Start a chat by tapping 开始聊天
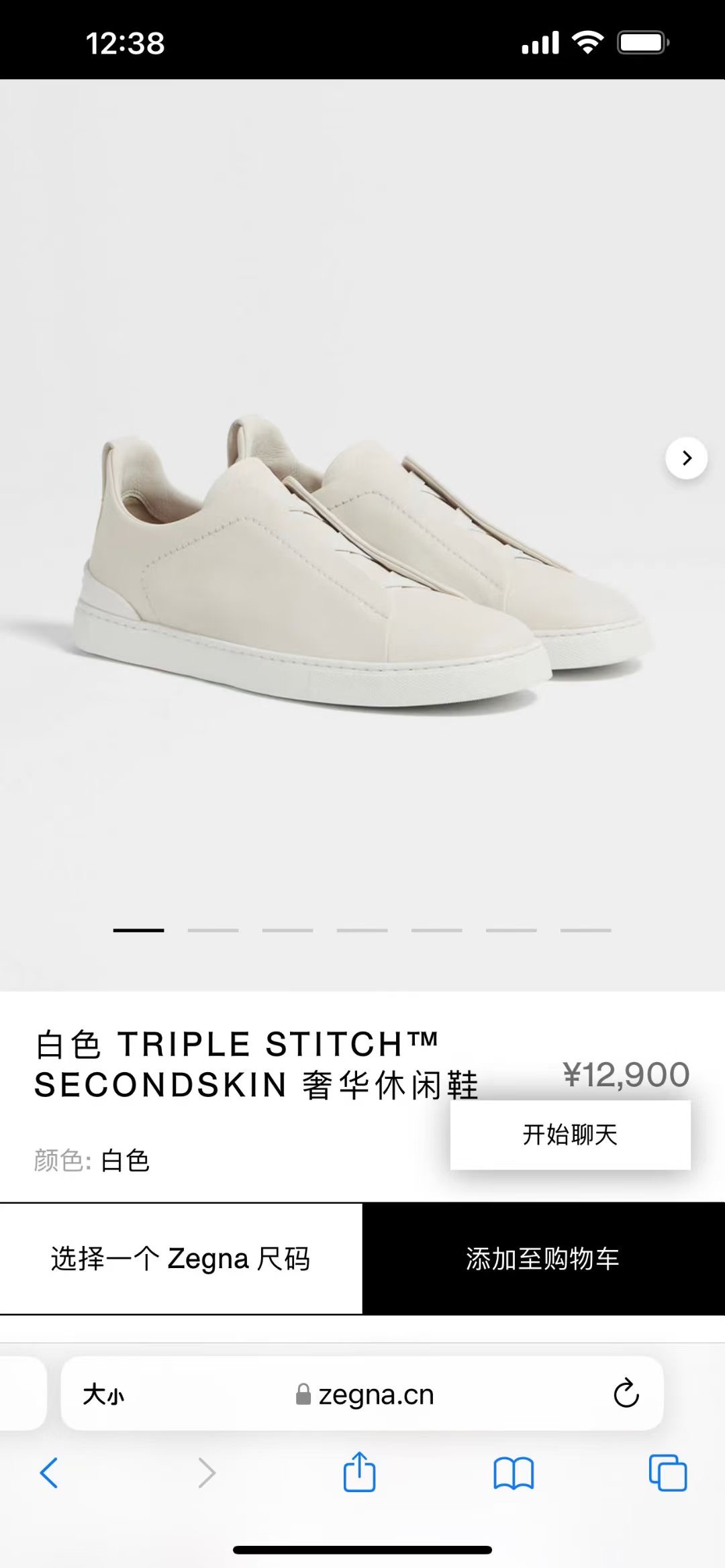 [569, 1135]
